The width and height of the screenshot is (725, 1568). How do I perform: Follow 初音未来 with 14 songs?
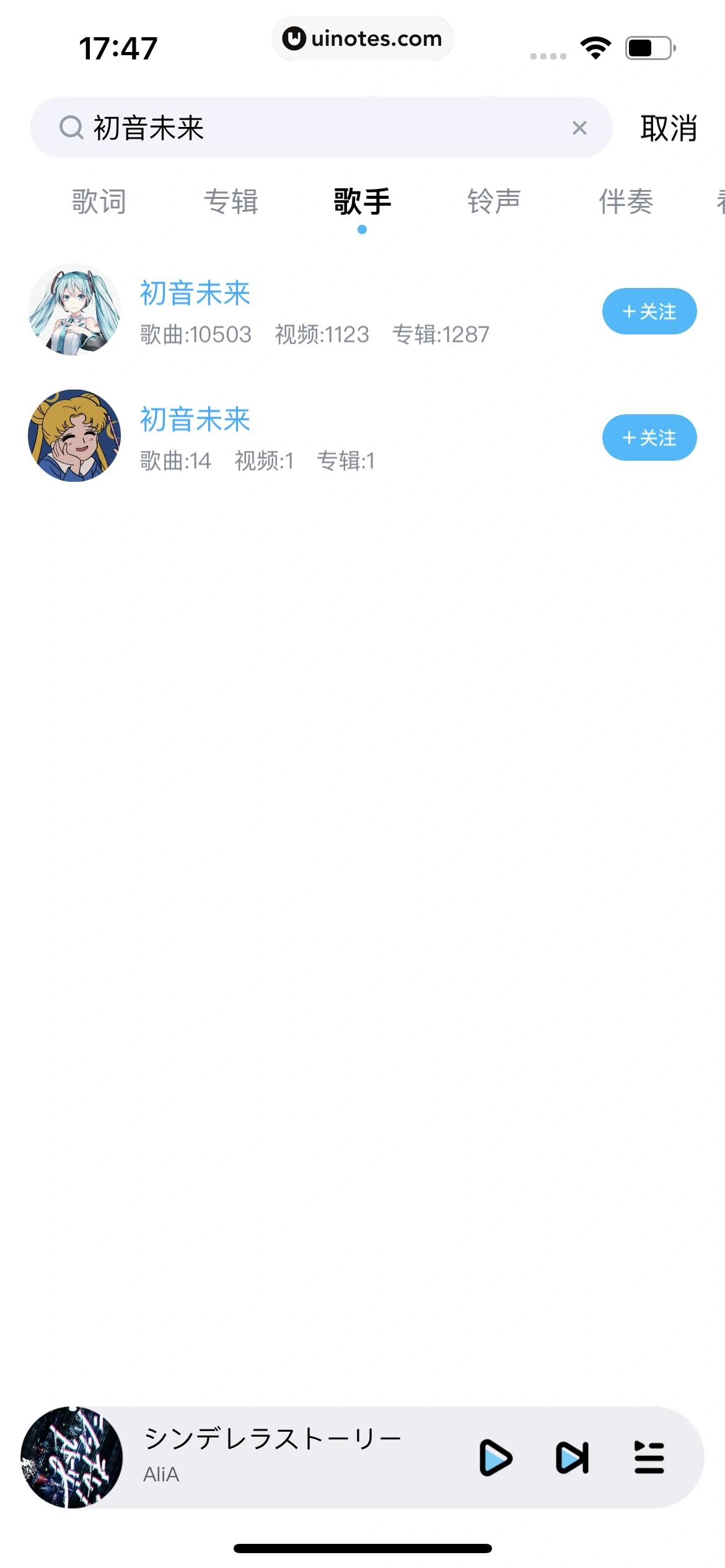tap(649, 437)
